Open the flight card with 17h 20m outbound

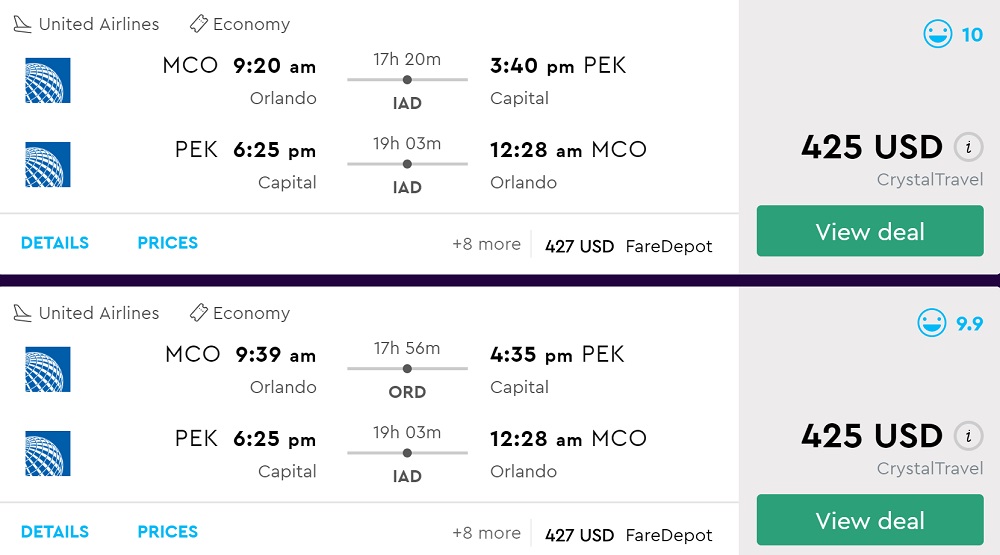coord(407,80)
